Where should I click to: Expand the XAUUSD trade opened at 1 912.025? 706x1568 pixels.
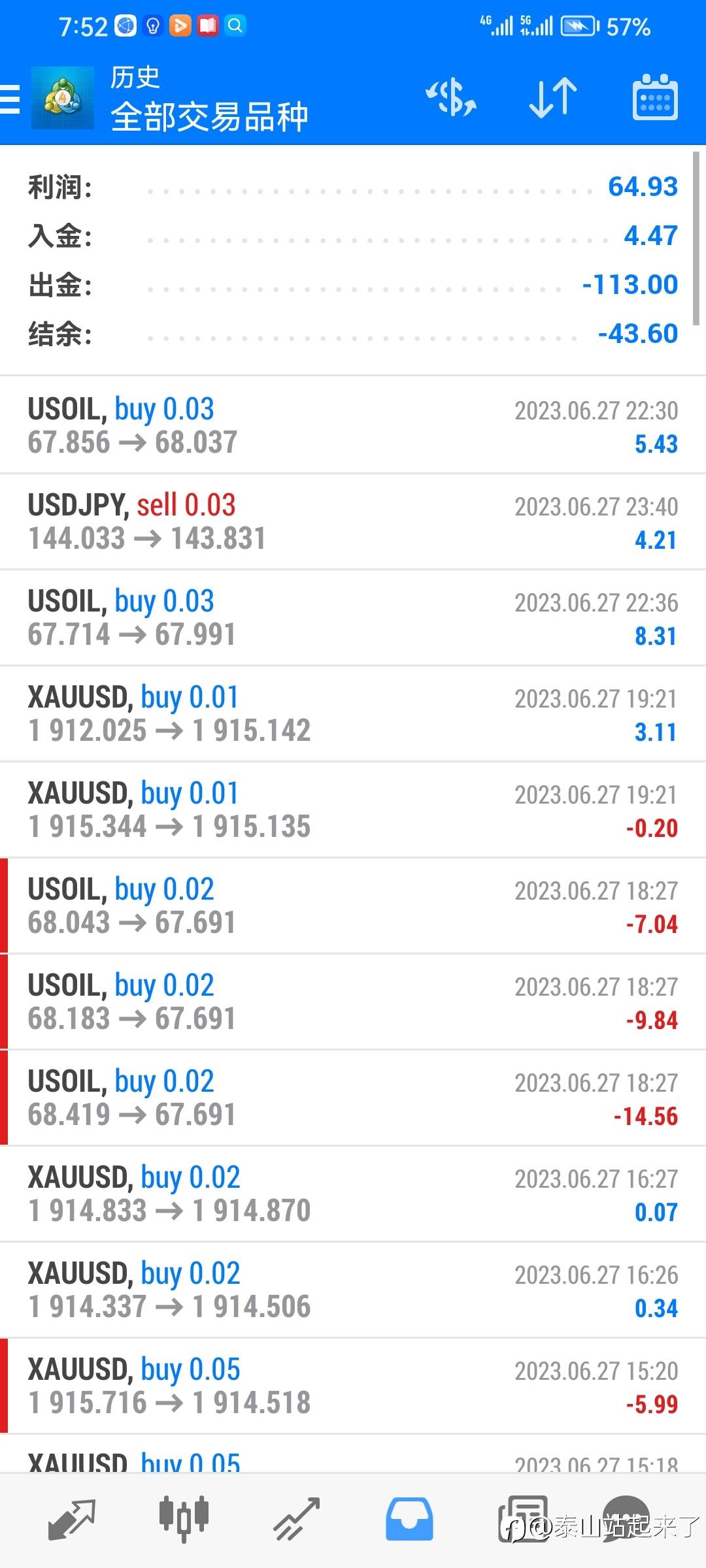click(x=353, y=713)
